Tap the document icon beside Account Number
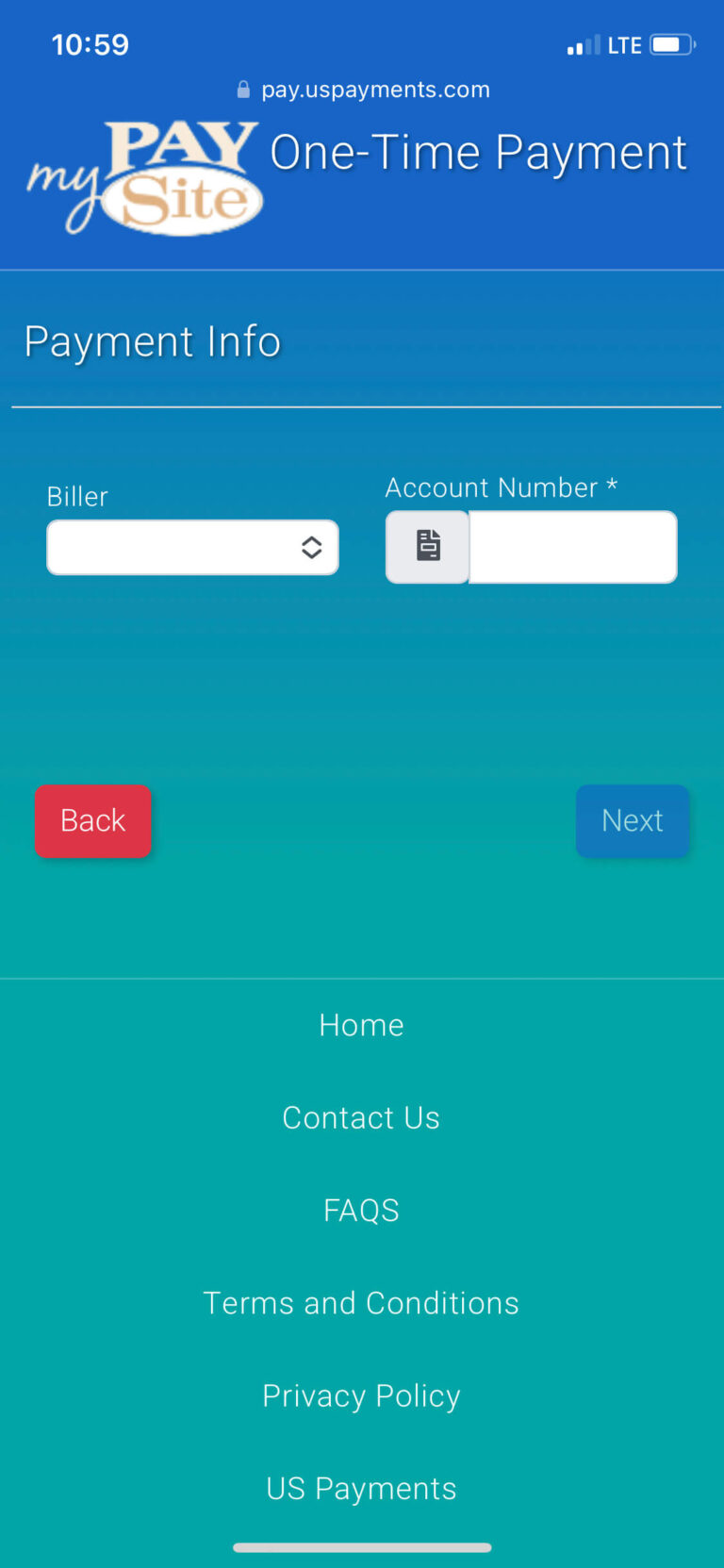 pos(428,547)
